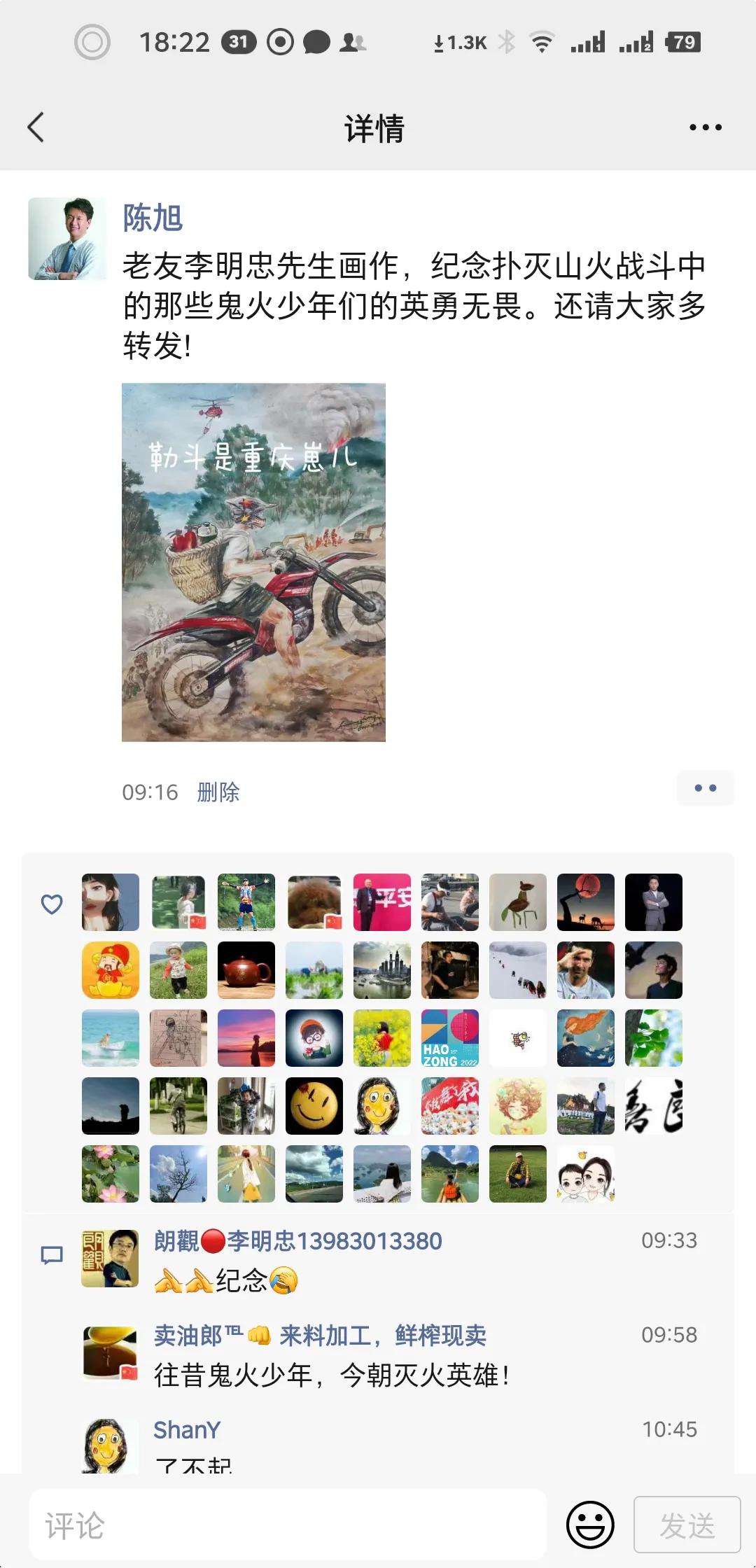
Task: Open the yellow smiley face liker avatar
Action: point(314,1106)
